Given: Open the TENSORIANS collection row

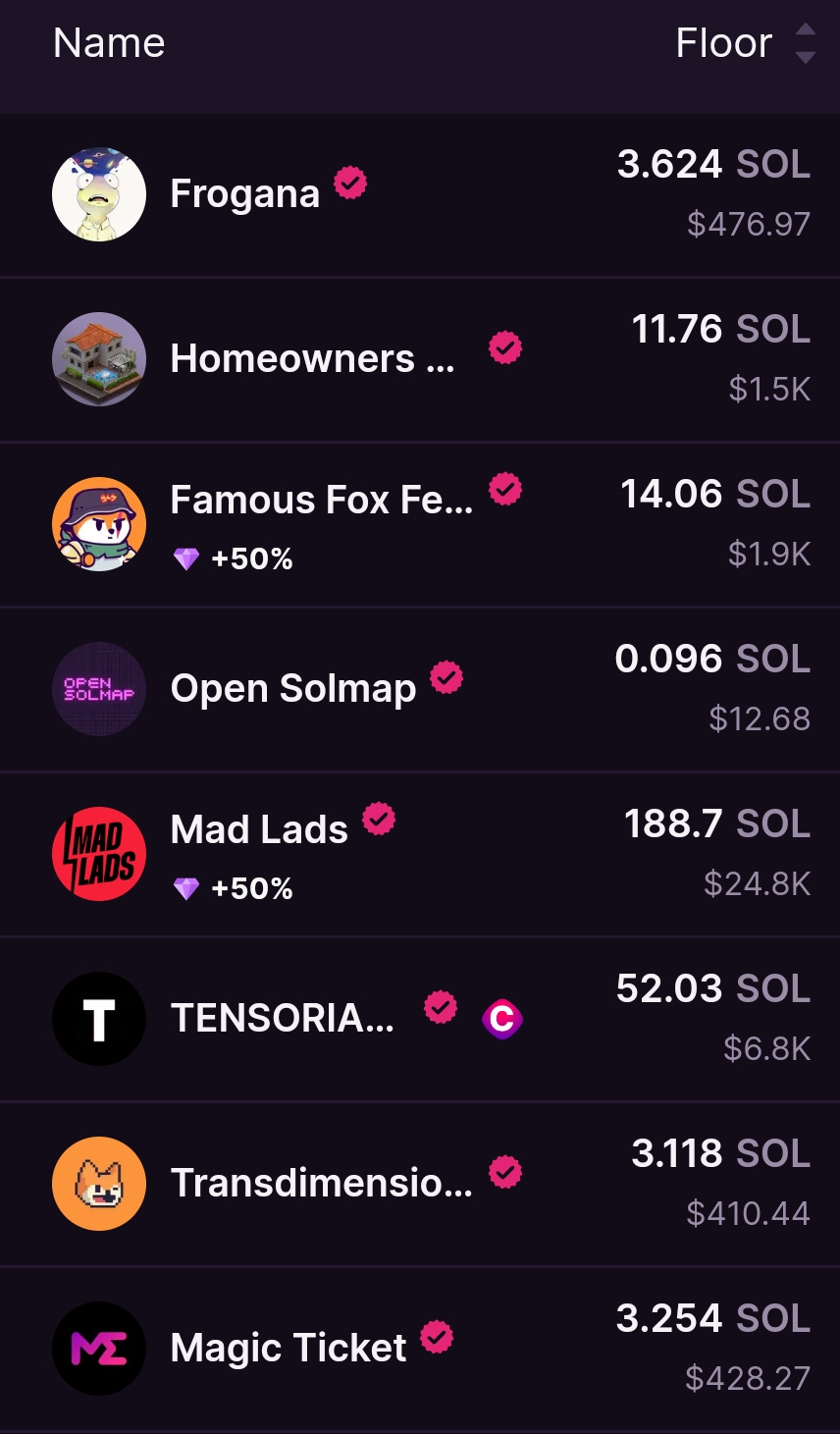Looking at the screenshot, I should (420, 1019).
